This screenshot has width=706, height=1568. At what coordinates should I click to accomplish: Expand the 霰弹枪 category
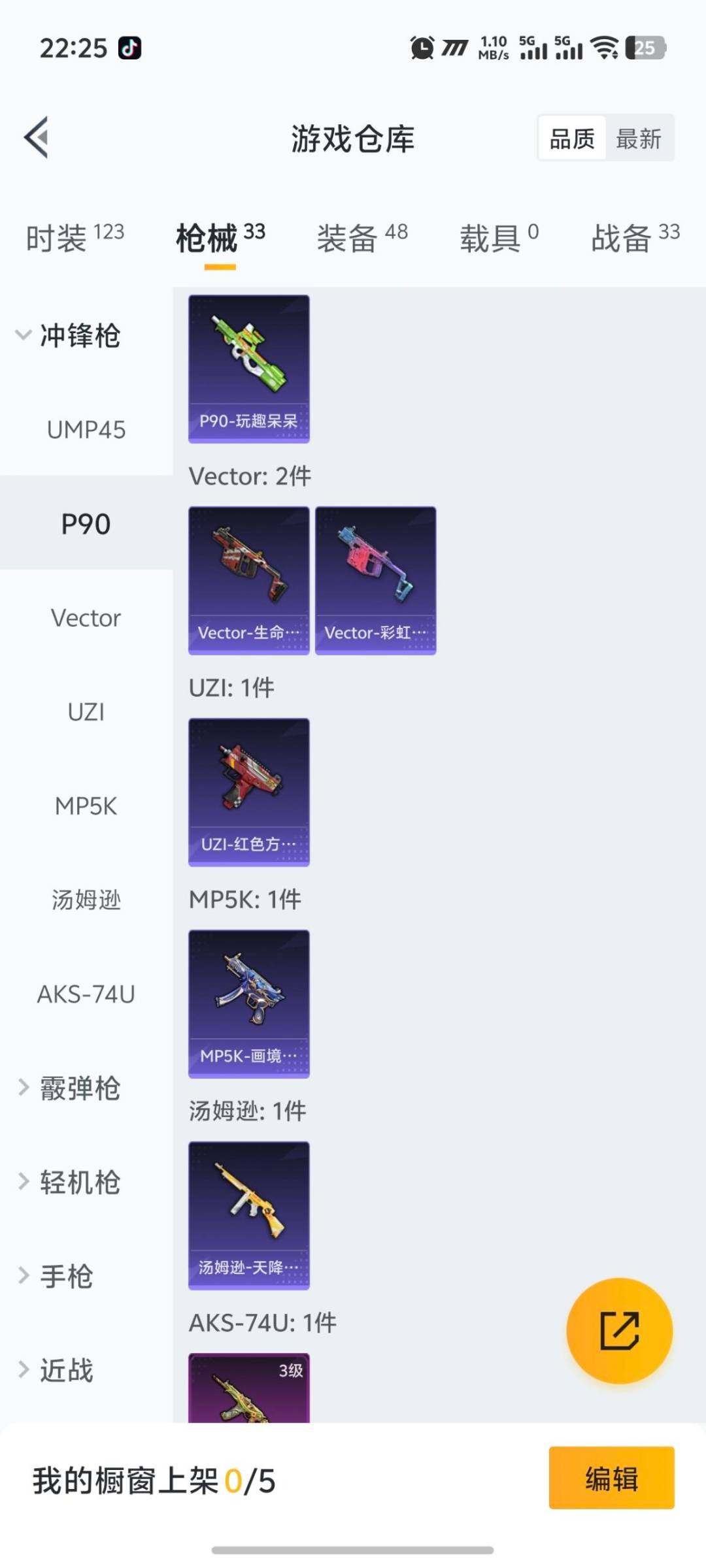pos(78,1088)
